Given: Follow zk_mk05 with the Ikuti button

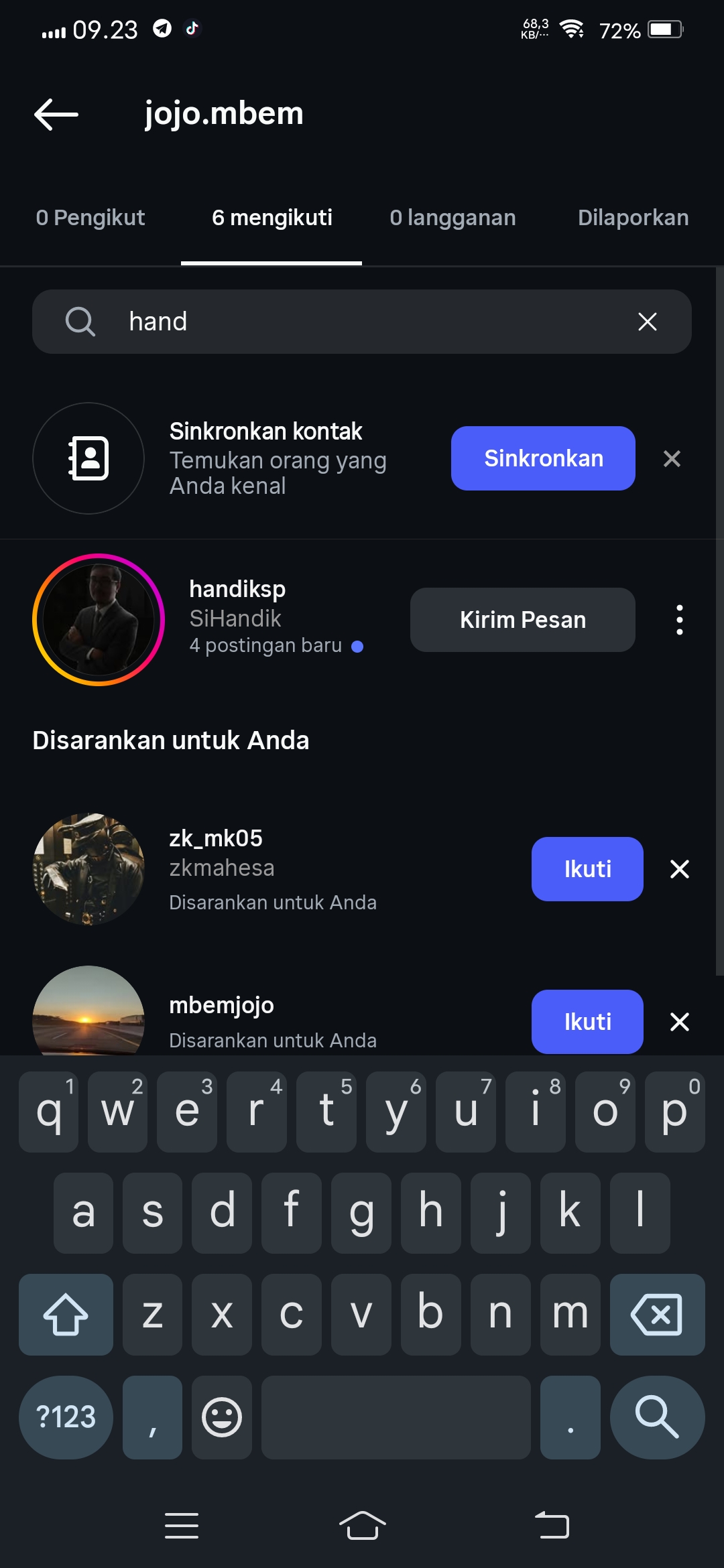Looking at the screenshot, I should click(x=587, y=869).
